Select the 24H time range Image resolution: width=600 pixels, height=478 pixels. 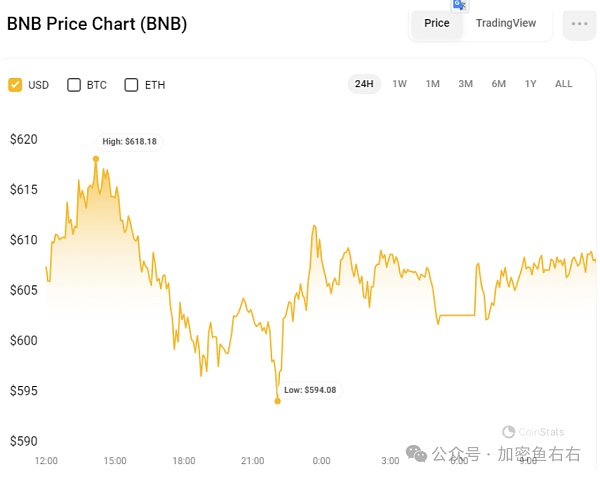click(364, 84)
